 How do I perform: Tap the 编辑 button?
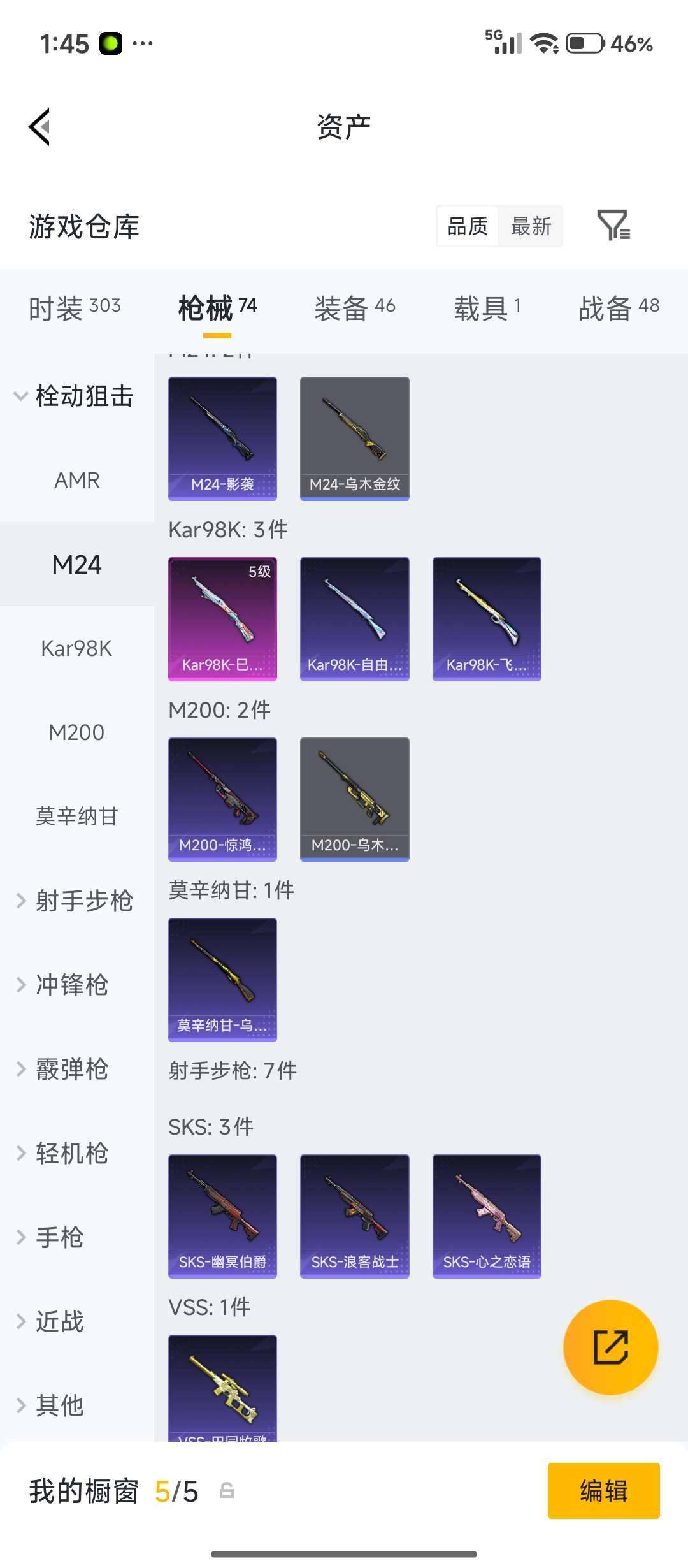coord(603,1491)
